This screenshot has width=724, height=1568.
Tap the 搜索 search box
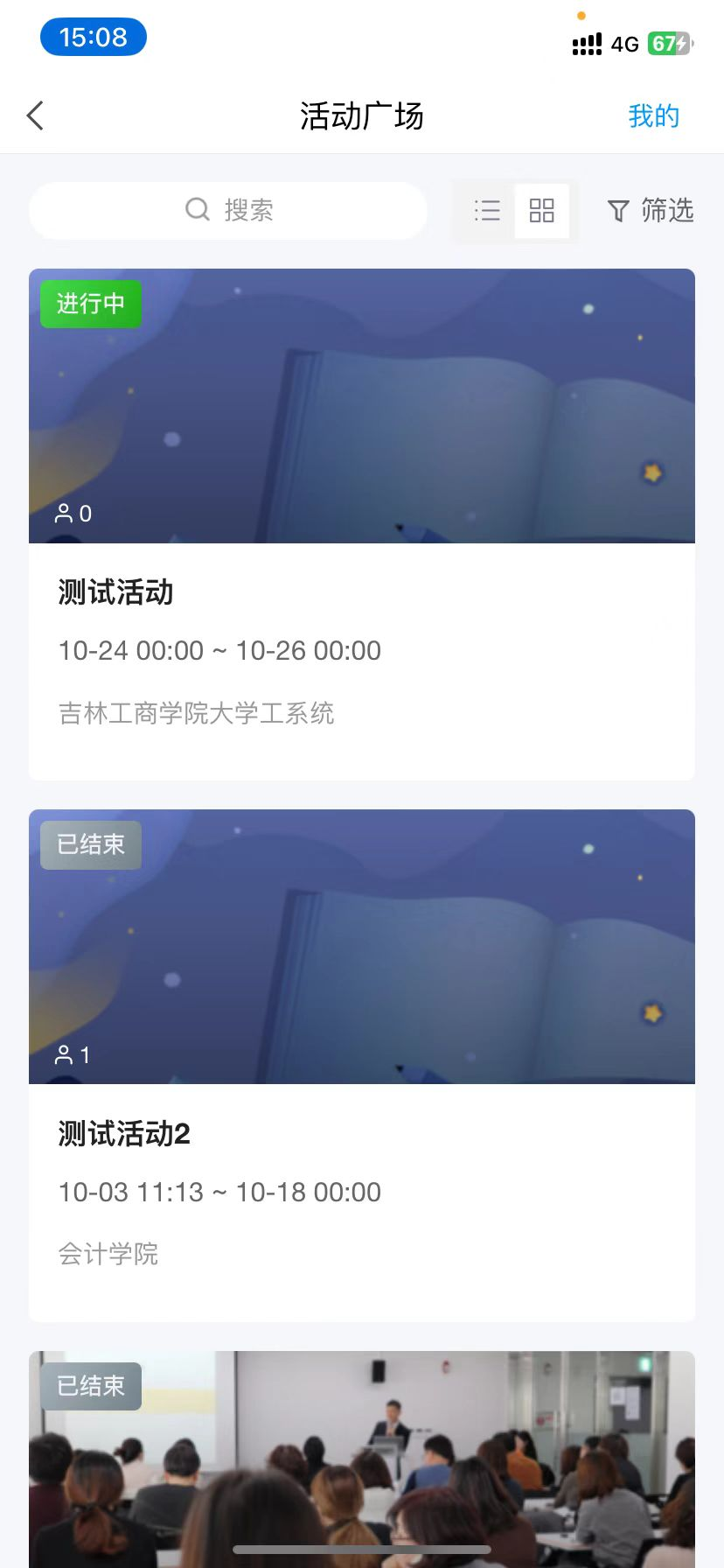(x=229, y=210)
